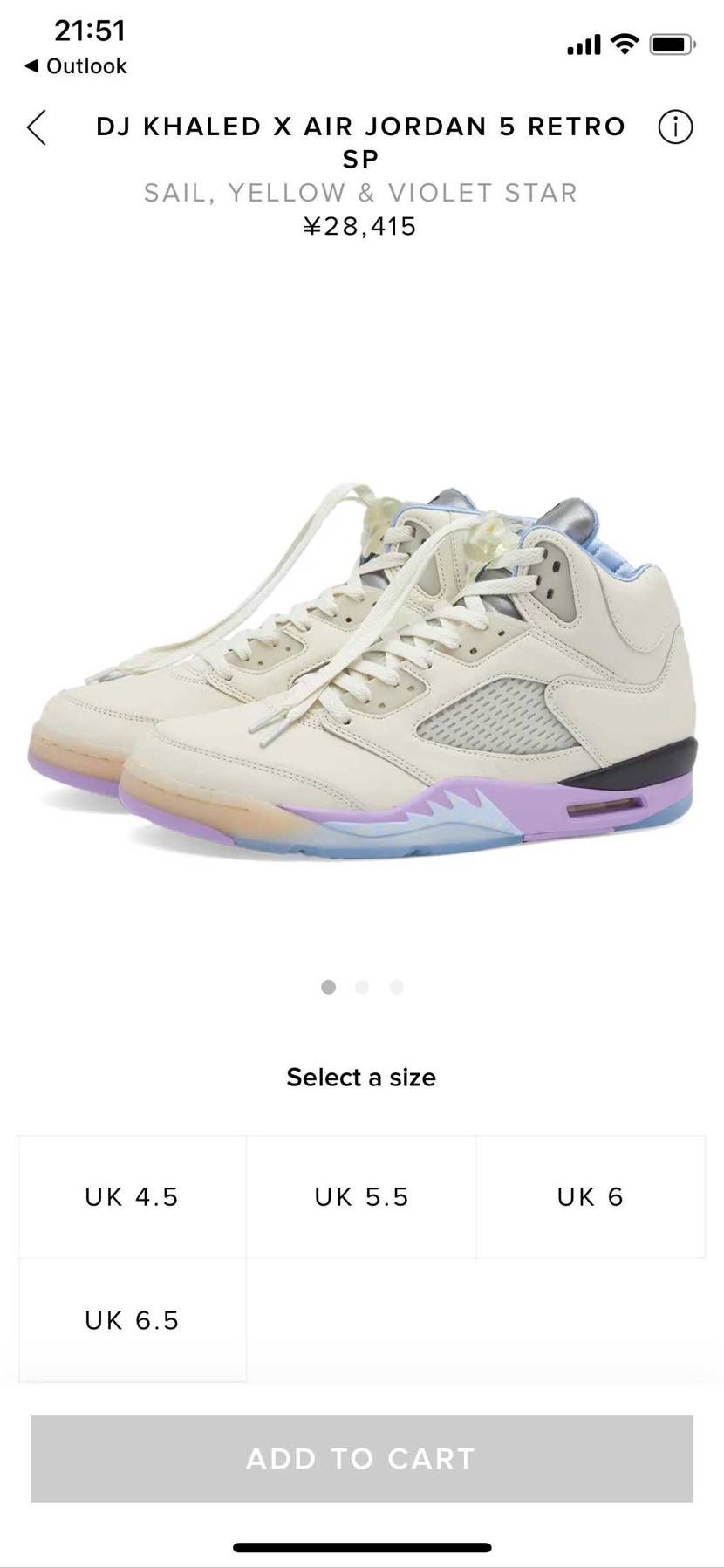Viewport: 724px width, 1568px height.
Task: Pick size UK 6
Action: (591, 1196)
